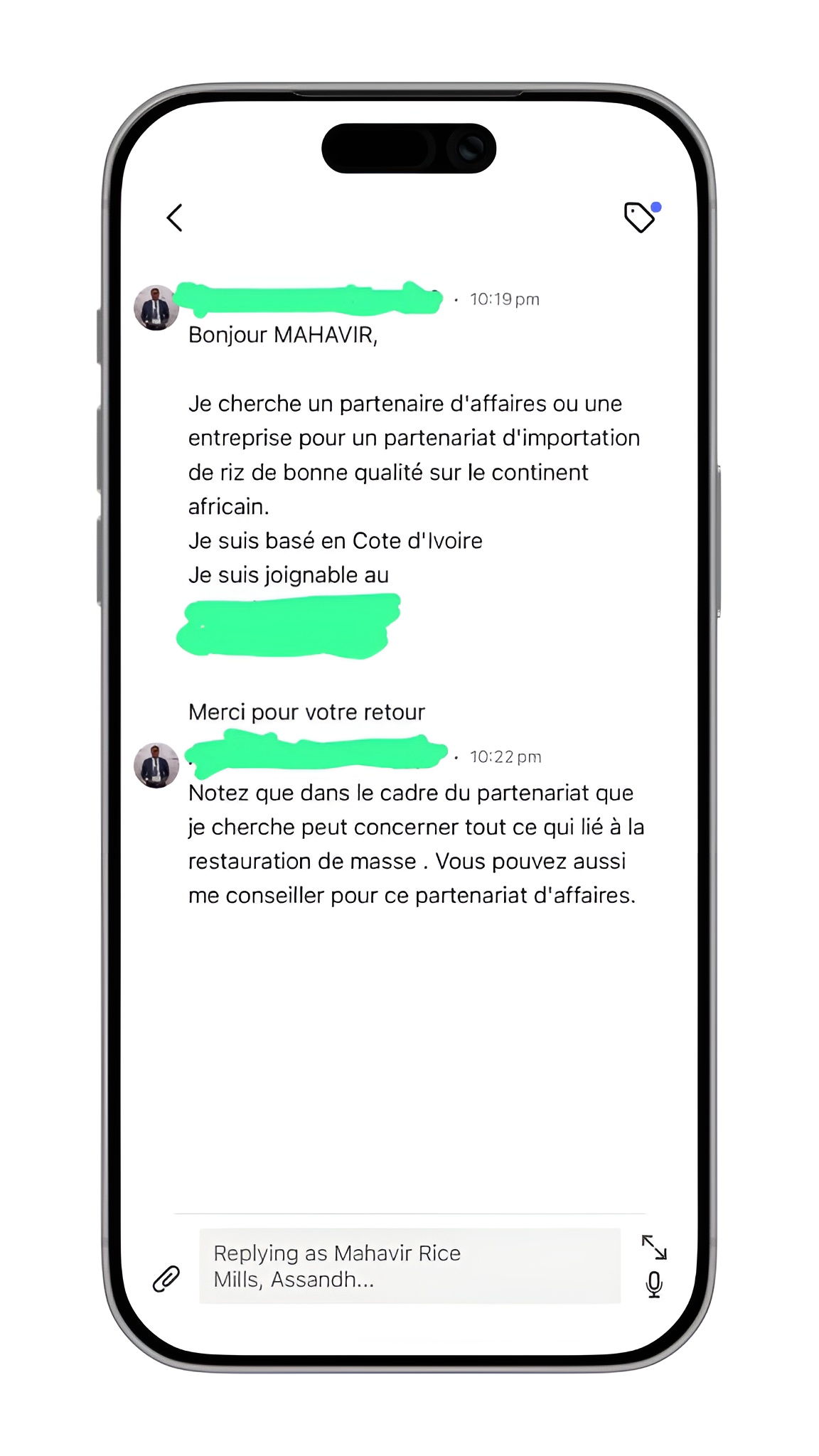Open sender's avatar on the 10:22 pm message

click(156, 766)
